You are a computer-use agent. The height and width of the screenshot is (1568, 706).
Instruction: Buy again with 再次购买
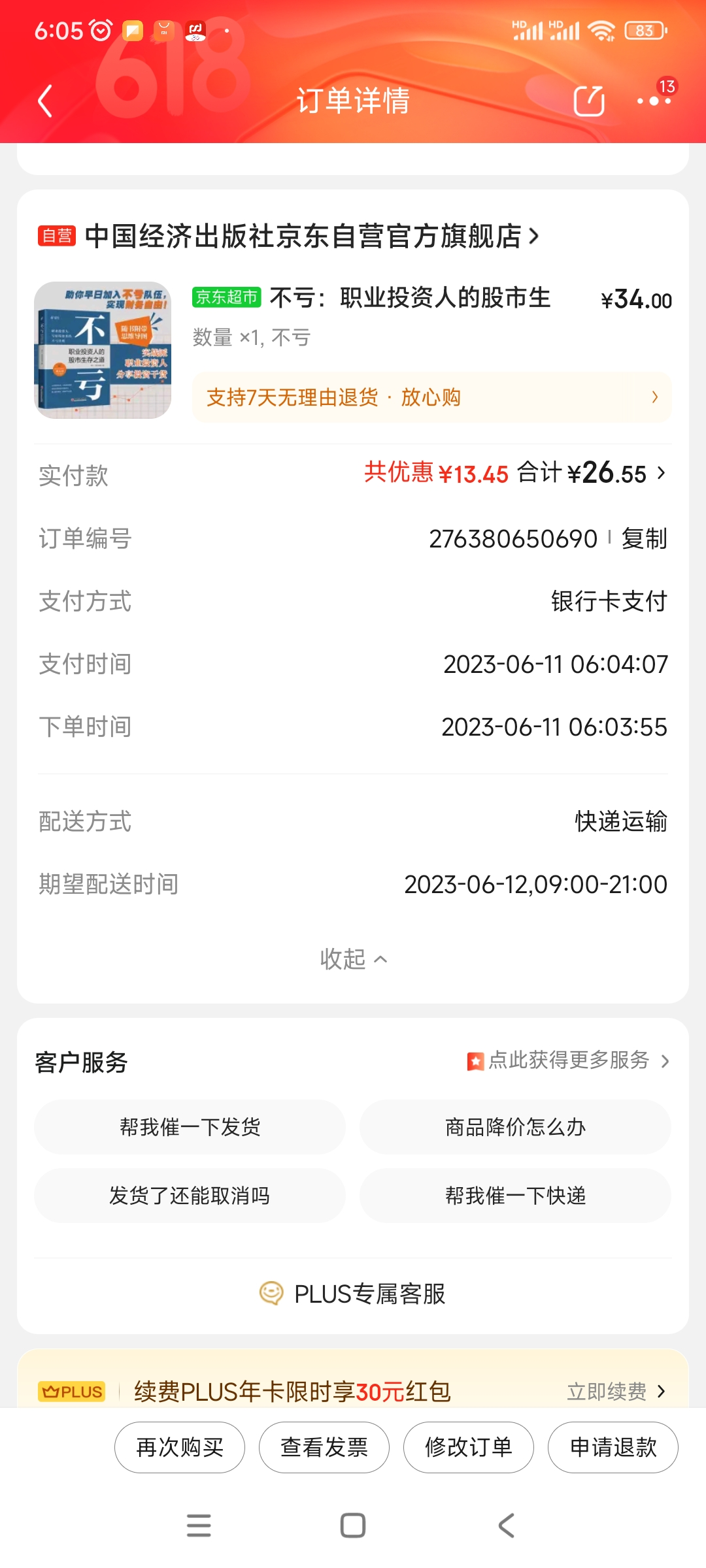coord(180,1447)
